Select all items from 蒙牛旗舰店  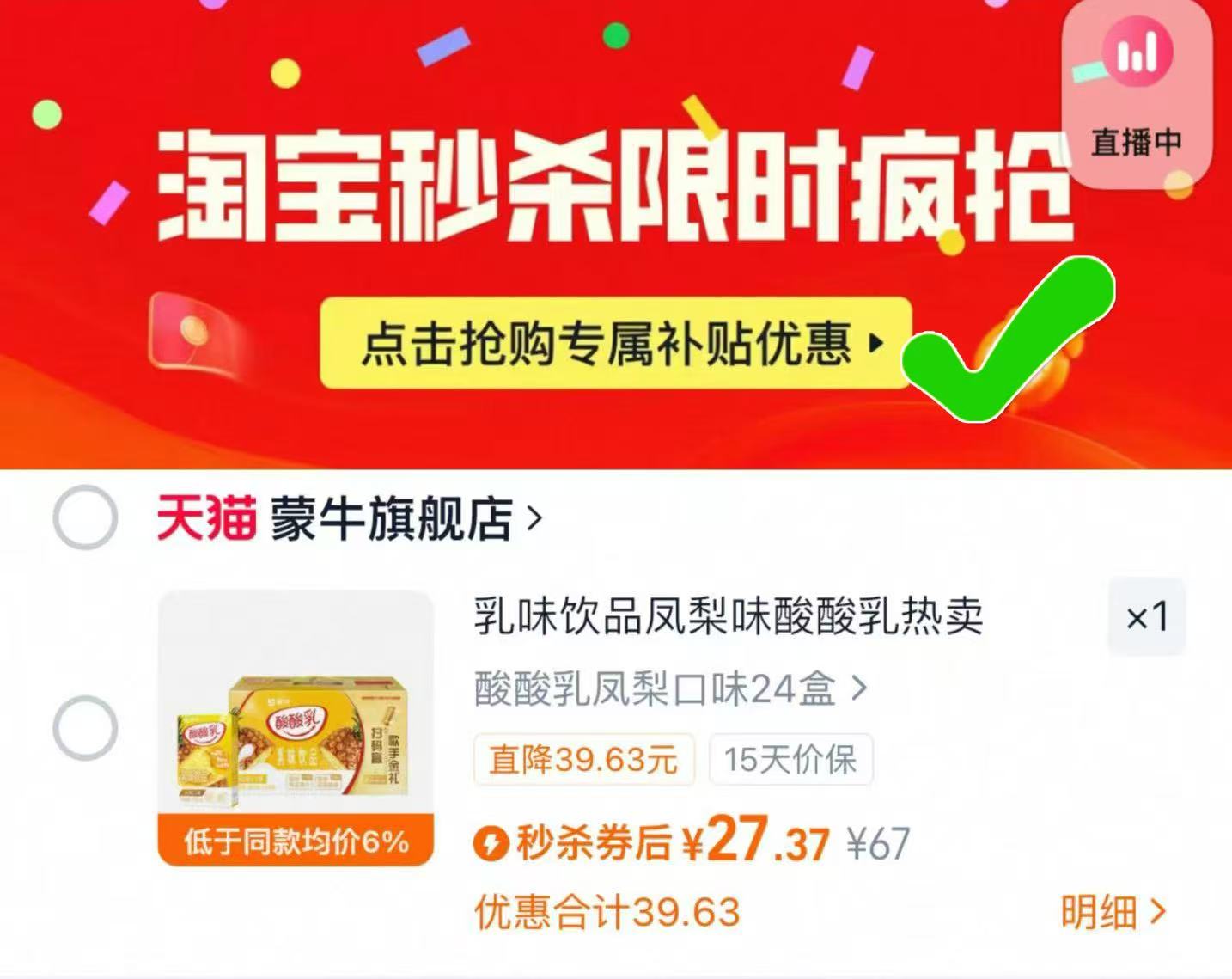(85, 517)
